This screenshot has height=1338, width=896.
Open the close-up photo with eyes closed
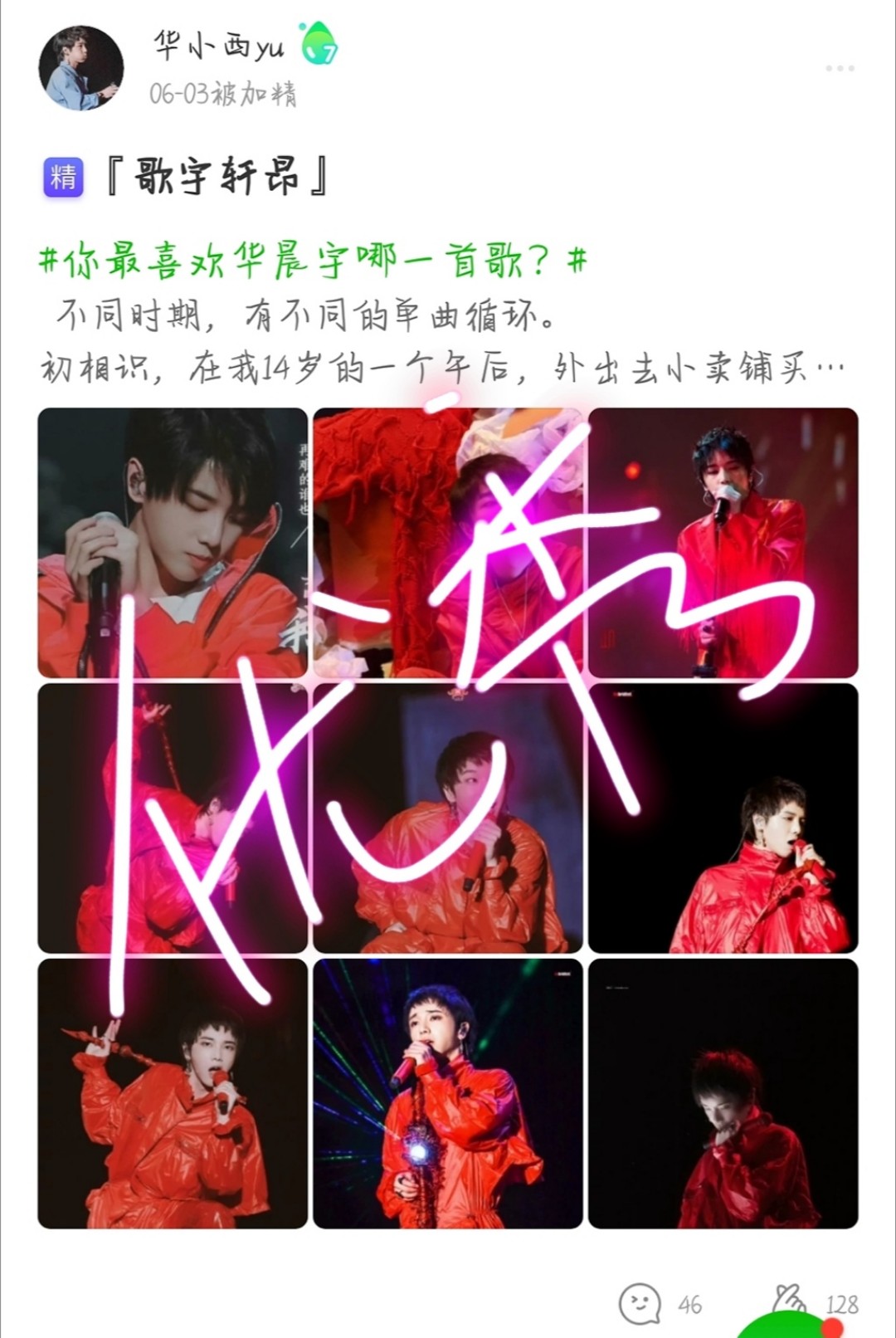click(173, 542)
